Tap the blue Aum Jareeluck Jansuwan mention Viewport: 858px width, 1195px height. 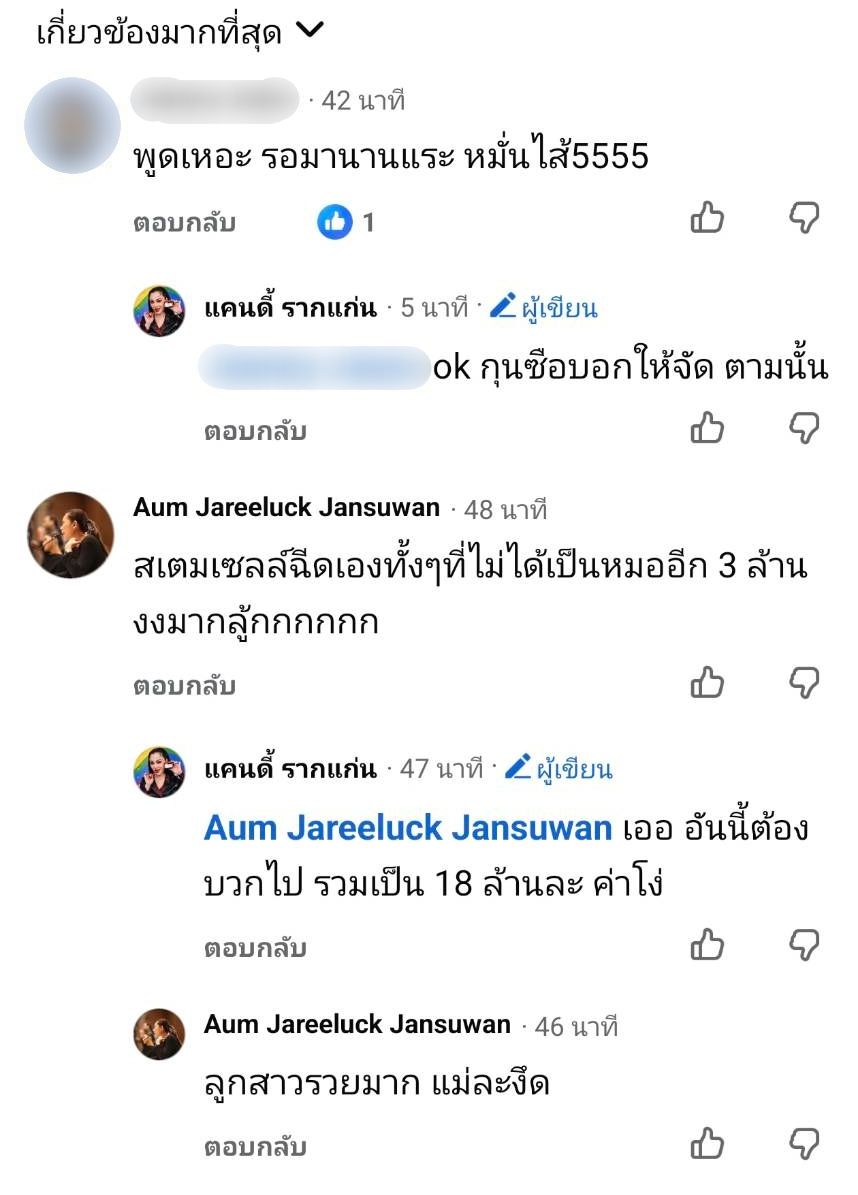[408, 828]
